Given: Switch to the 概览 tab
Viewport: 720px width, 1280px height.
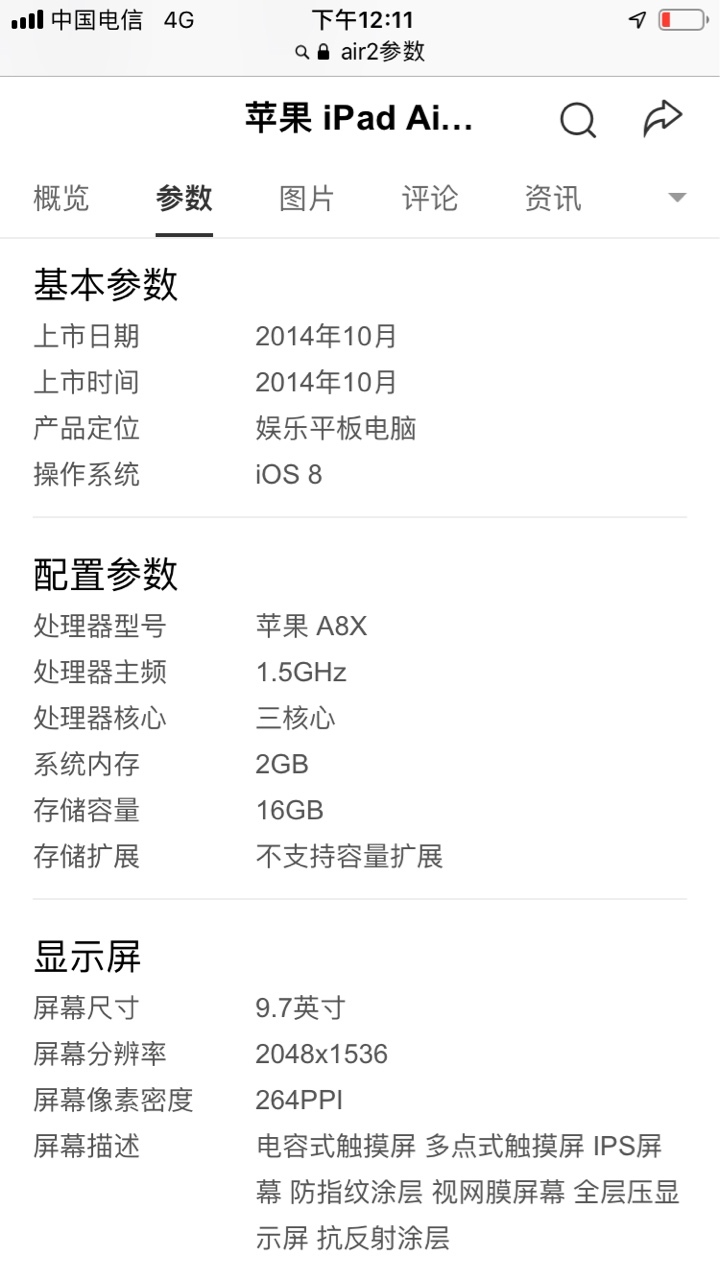Looking at the screenshot, I should tap(61, 198).
